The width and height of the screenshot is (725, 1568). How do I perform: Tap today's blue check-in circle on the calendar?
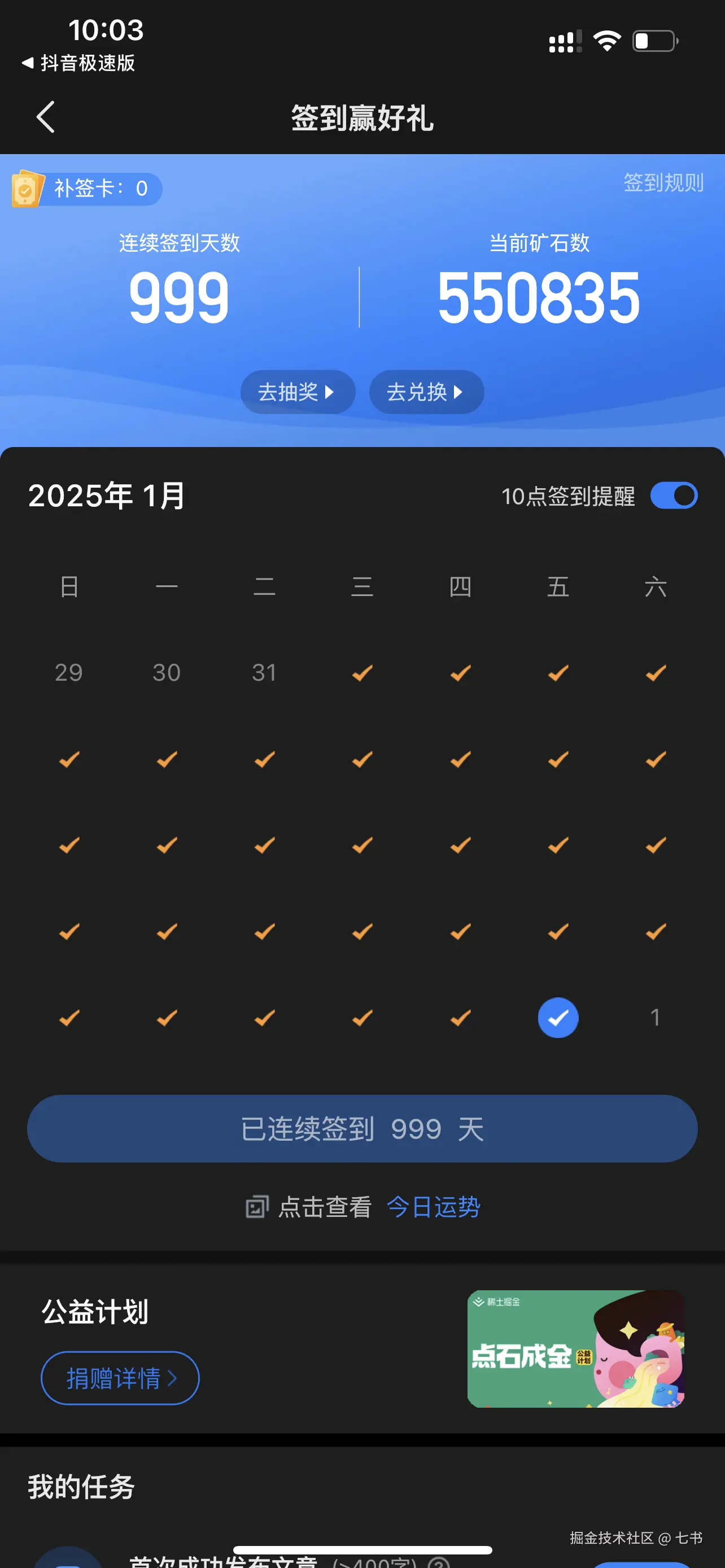[x=558, y=1018]
